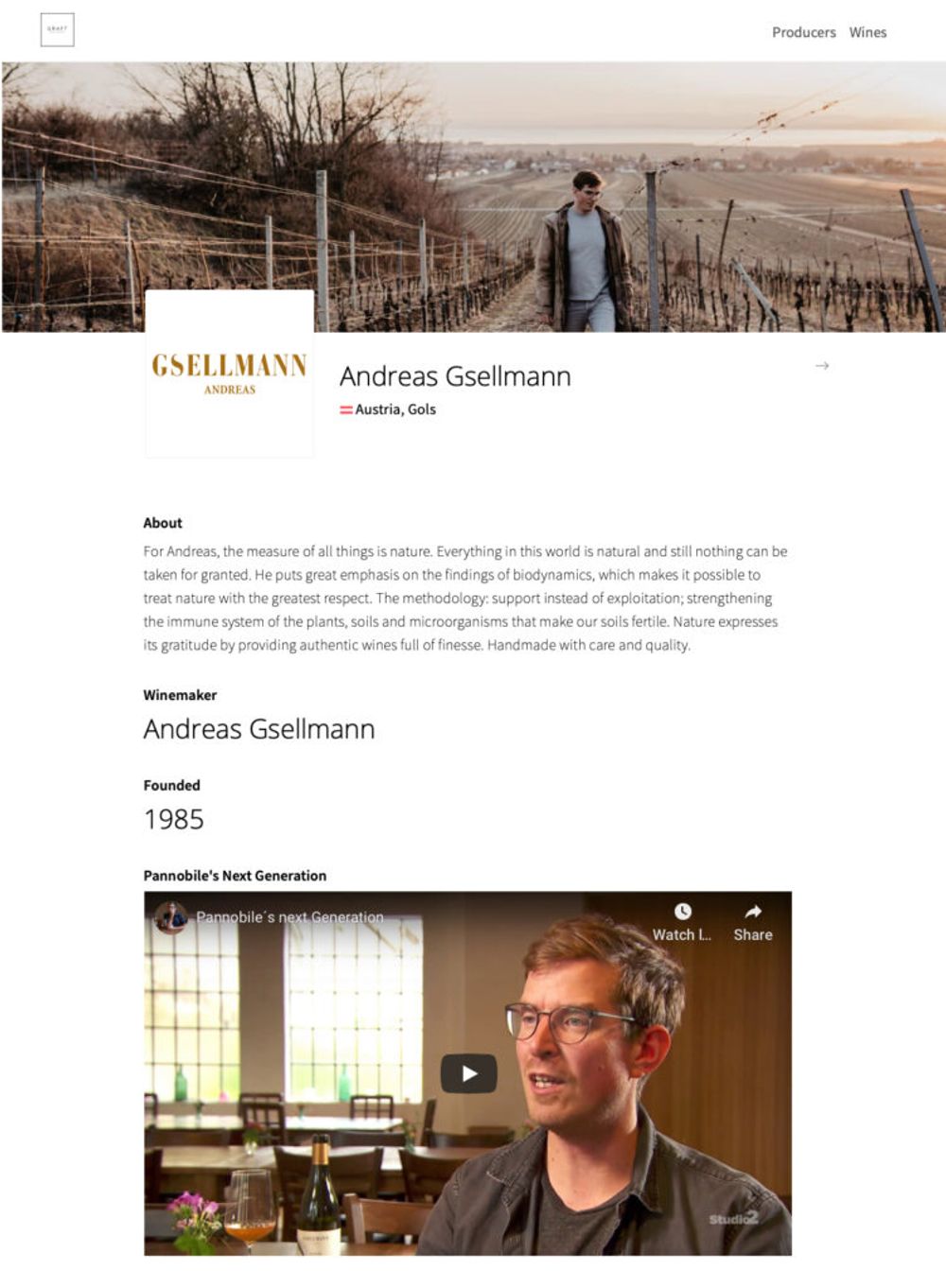This screenshot has height=1288, width=946.
Task: Open the video's channel avatar
Action: click(x=170, y=917)
